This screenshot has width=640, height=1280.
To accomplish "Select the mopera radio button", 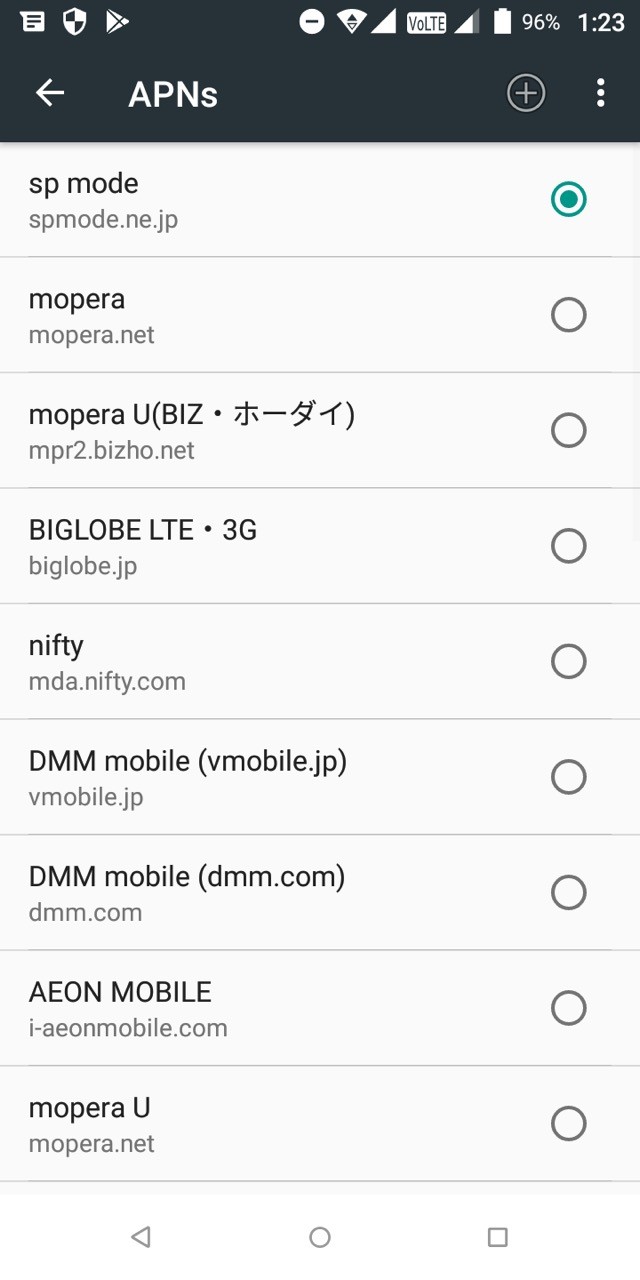I will click(568, 315).
